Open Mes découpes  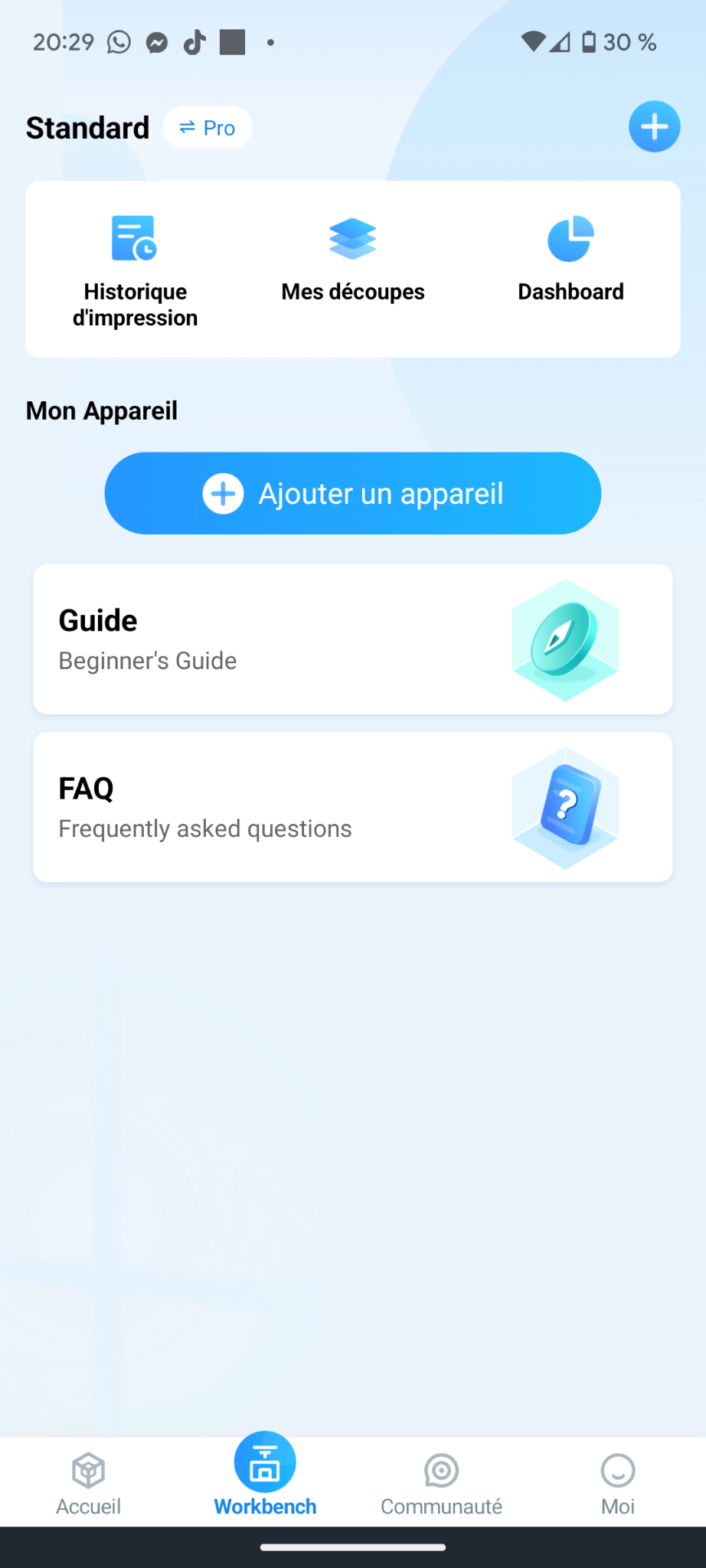352,259
